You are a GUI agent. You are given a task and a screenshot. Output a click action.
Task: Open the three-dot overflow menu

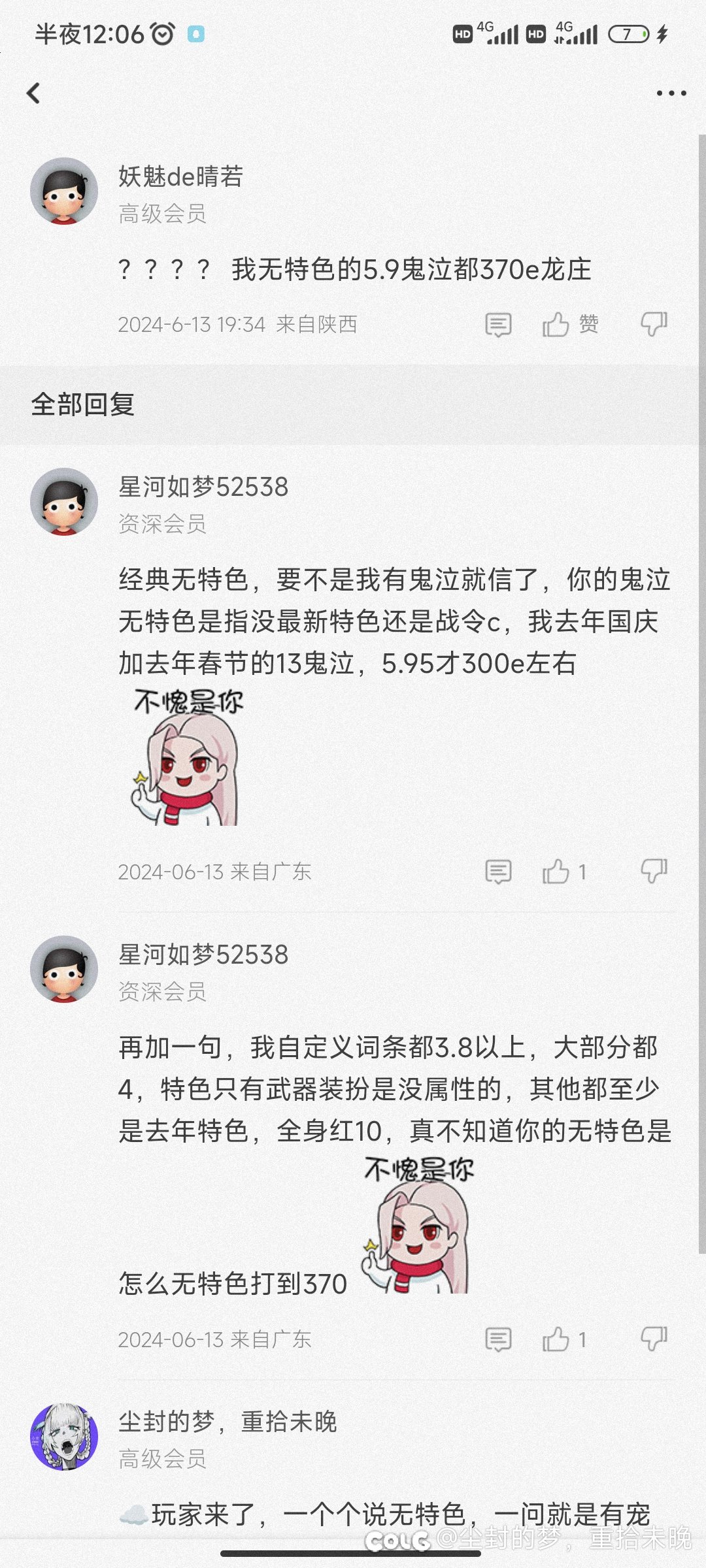point(671,93)
